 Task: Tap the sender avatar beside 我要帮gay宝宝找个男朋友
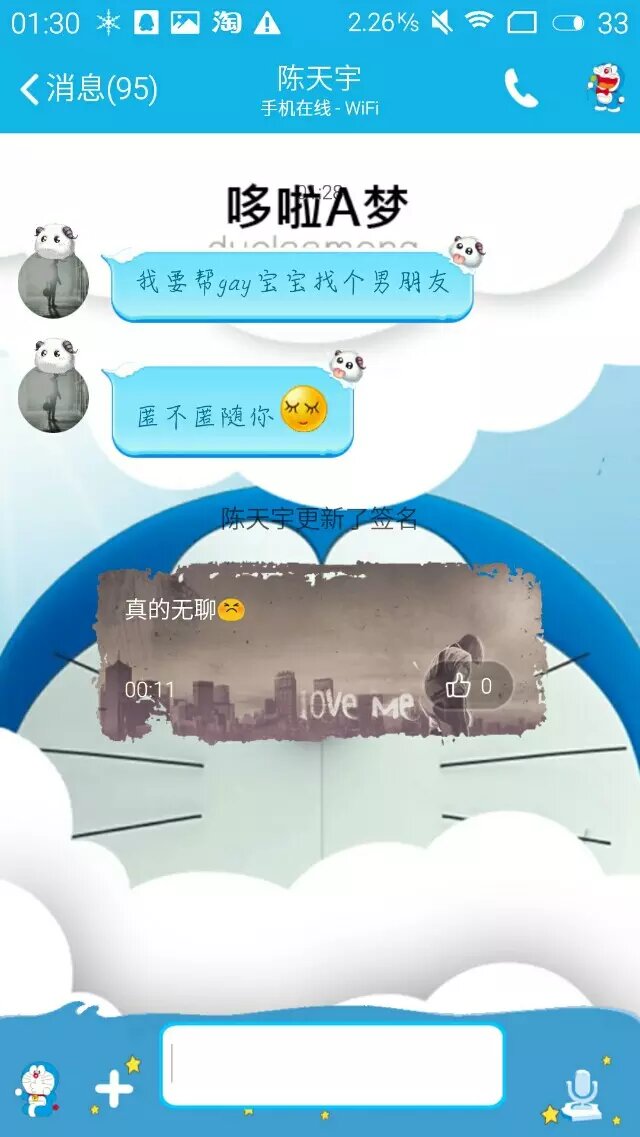[x=53, y=284]
